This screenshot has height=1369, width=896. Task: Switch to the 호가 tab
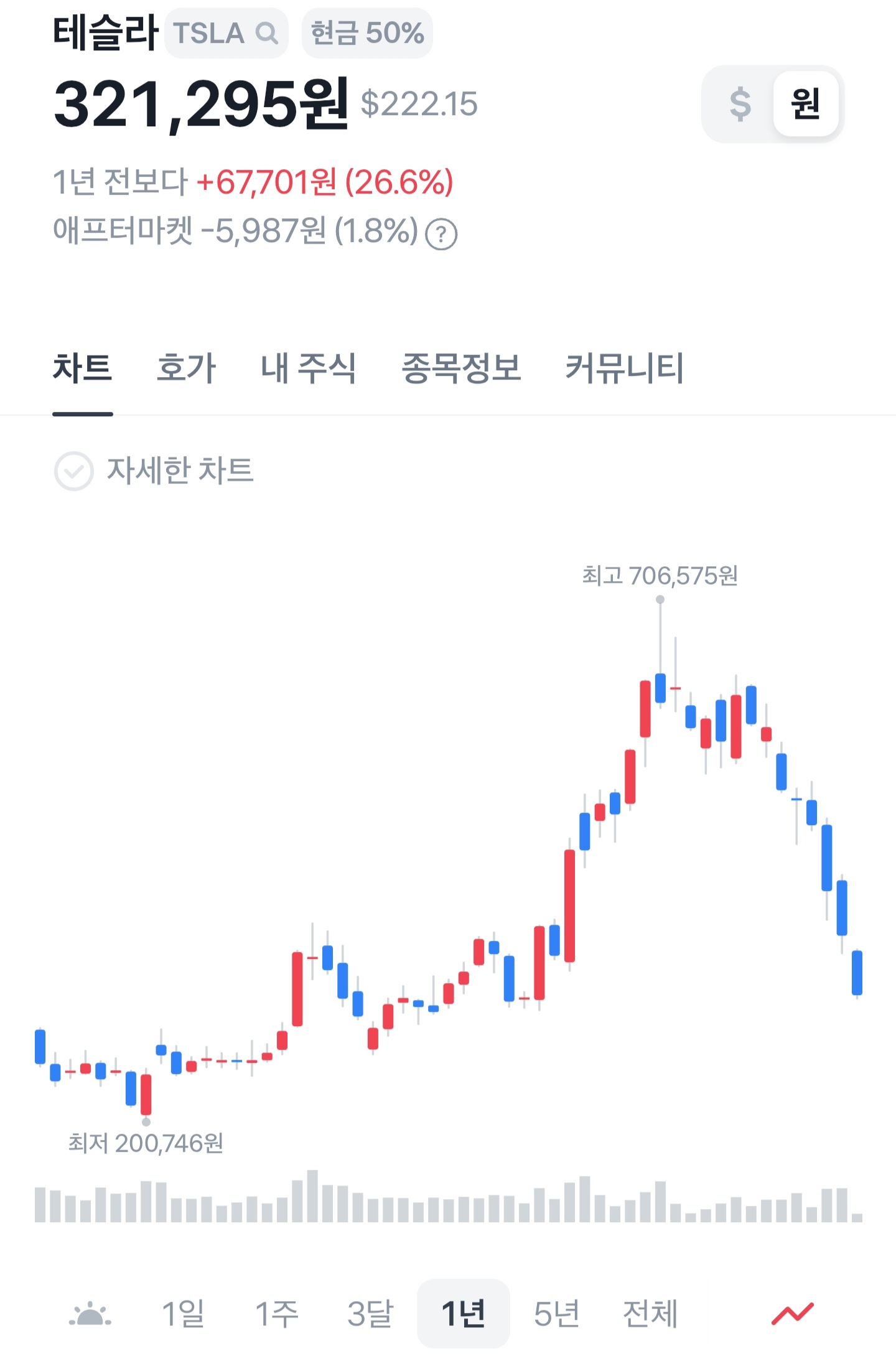click(186, 368)
